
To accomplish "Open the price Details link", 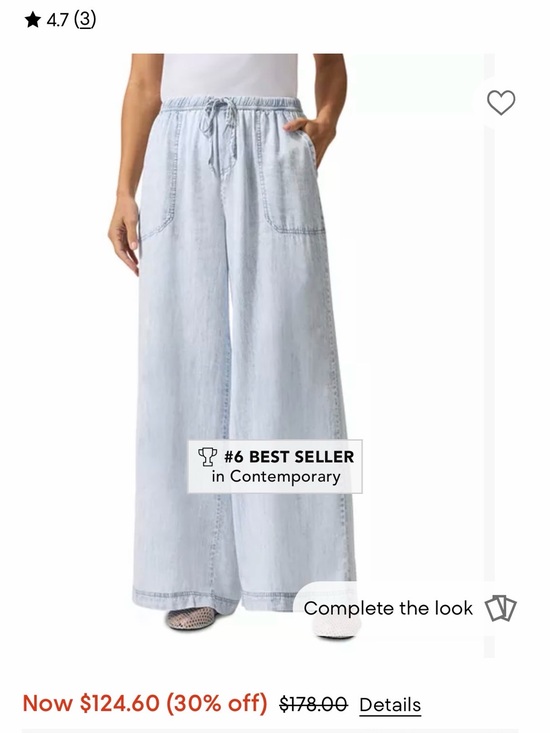I will coord(390,704).
